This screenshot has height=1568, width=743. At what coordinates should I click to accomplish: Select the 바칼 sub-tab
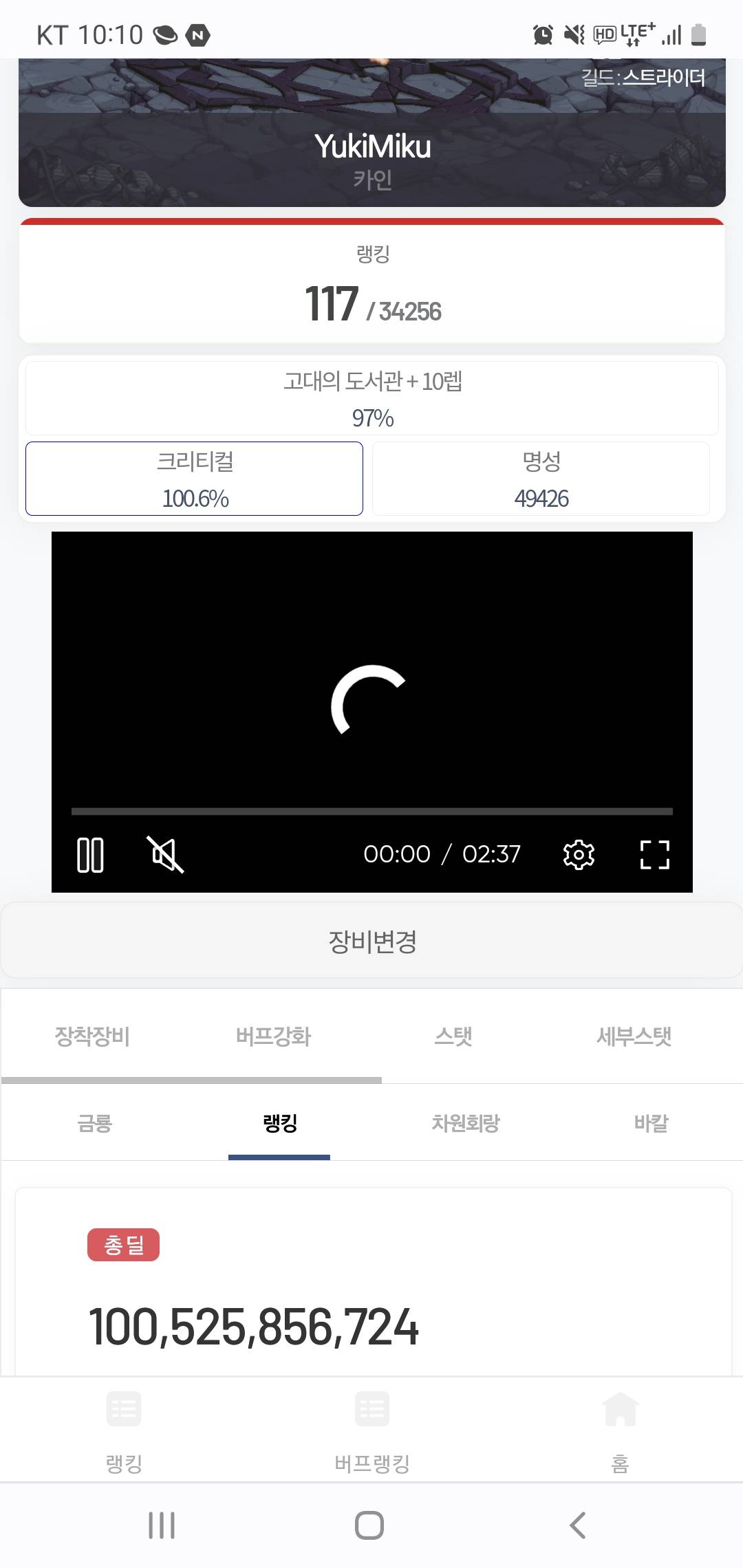(x=651, y=1123)
